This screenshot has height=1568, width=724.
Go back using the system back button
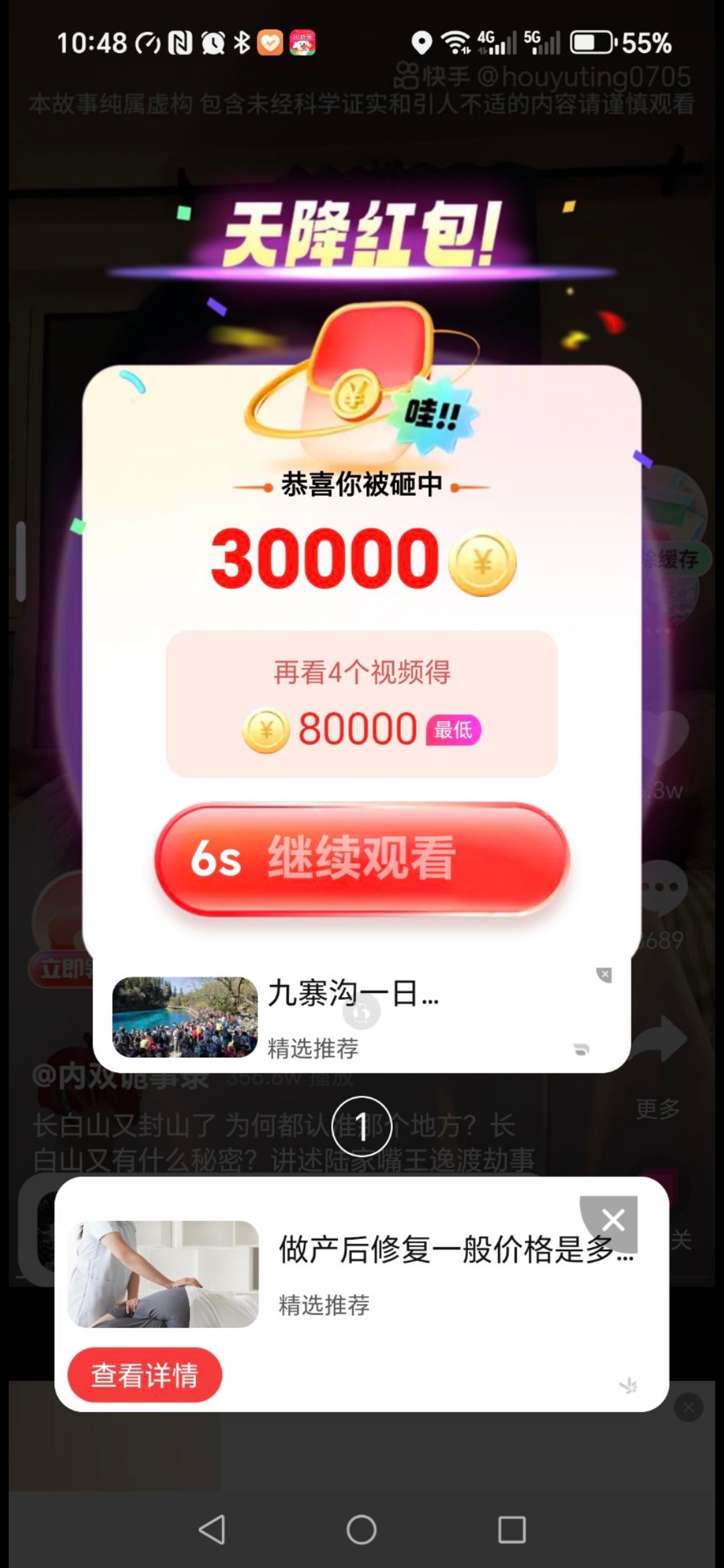click(213, 1530)
